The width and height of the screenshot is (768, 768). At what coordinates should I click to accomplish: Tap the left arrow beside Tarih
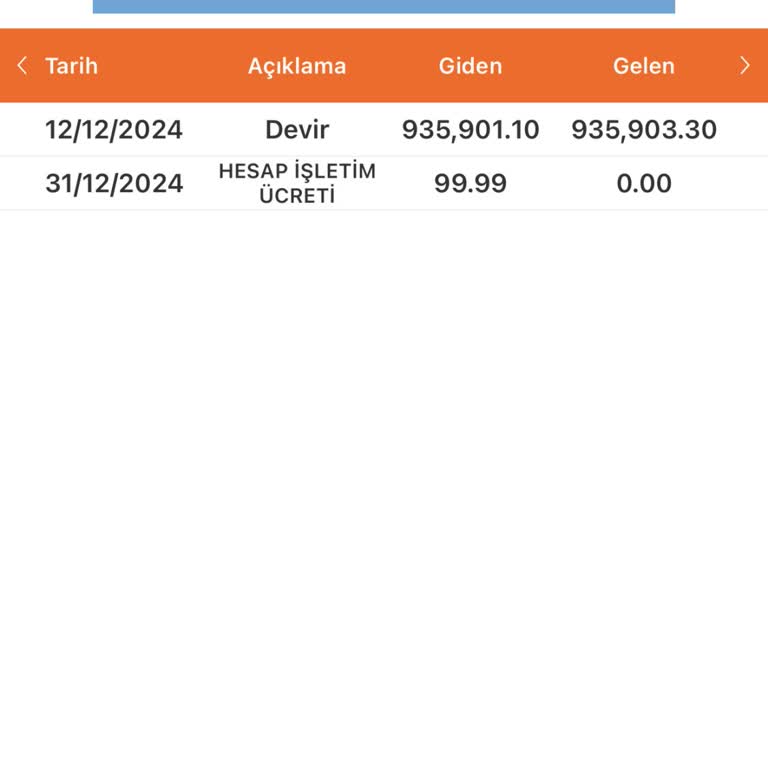pos(22,66)
